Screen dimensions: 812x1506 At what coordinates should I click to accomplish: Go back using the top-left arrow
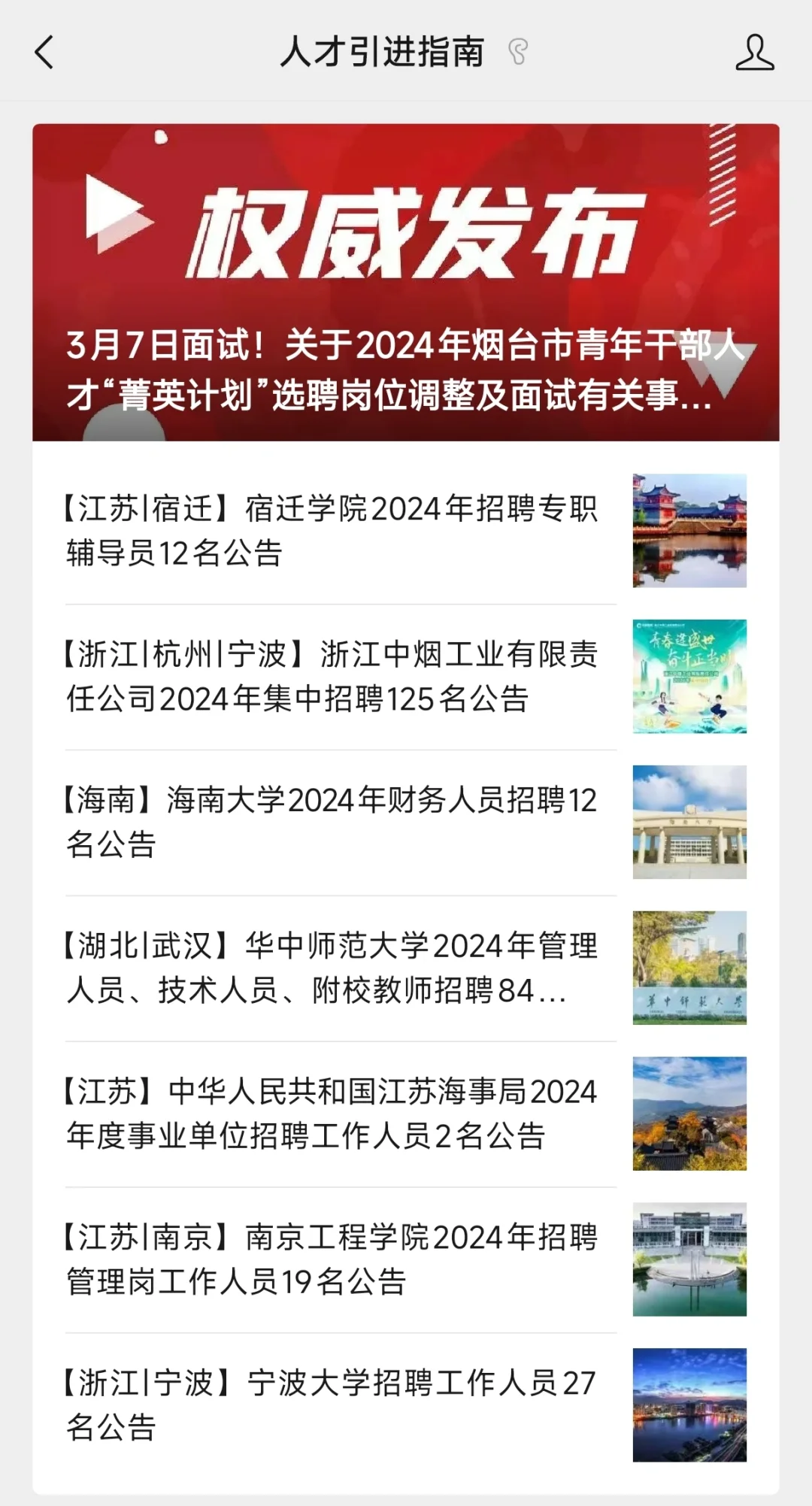click(44, 53)
